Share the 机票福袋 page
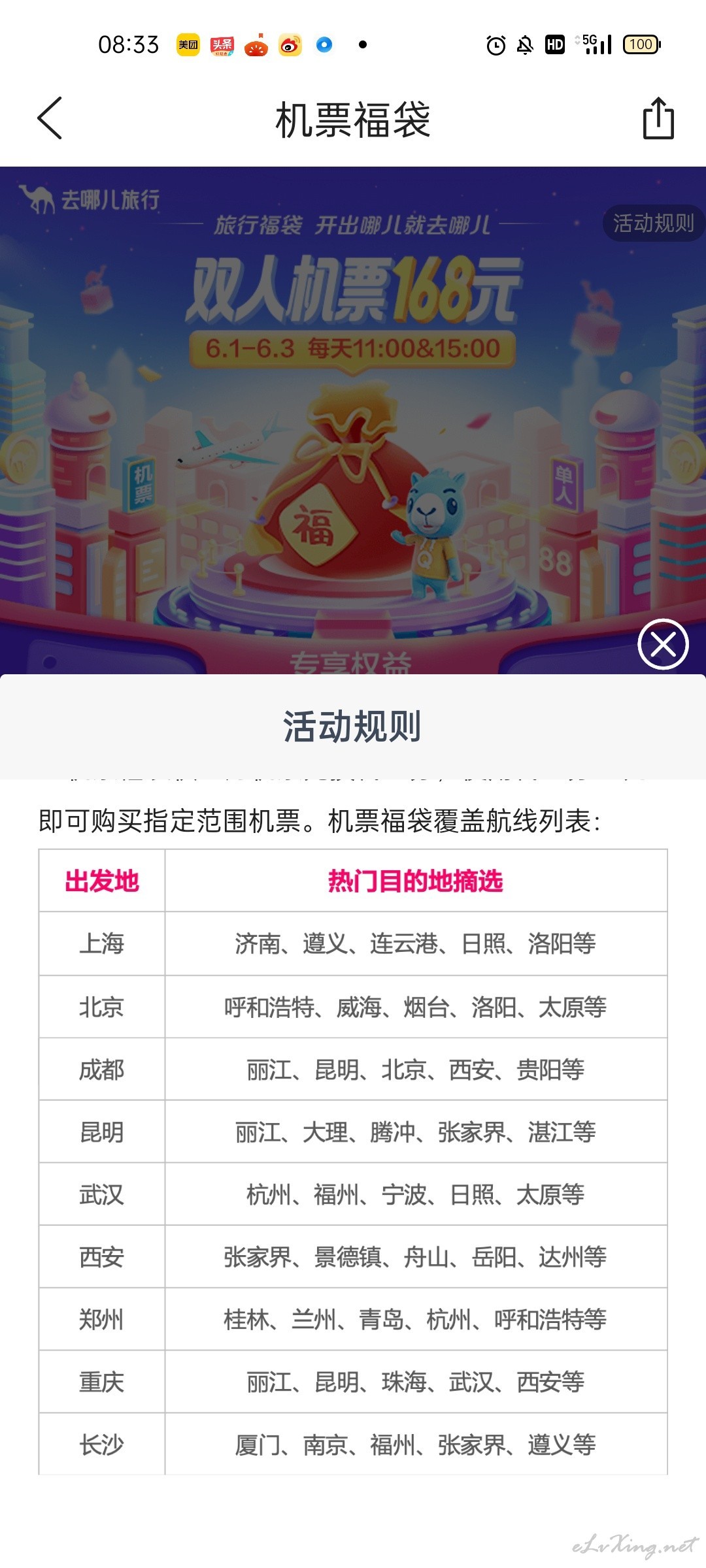 tap(658, 118)
